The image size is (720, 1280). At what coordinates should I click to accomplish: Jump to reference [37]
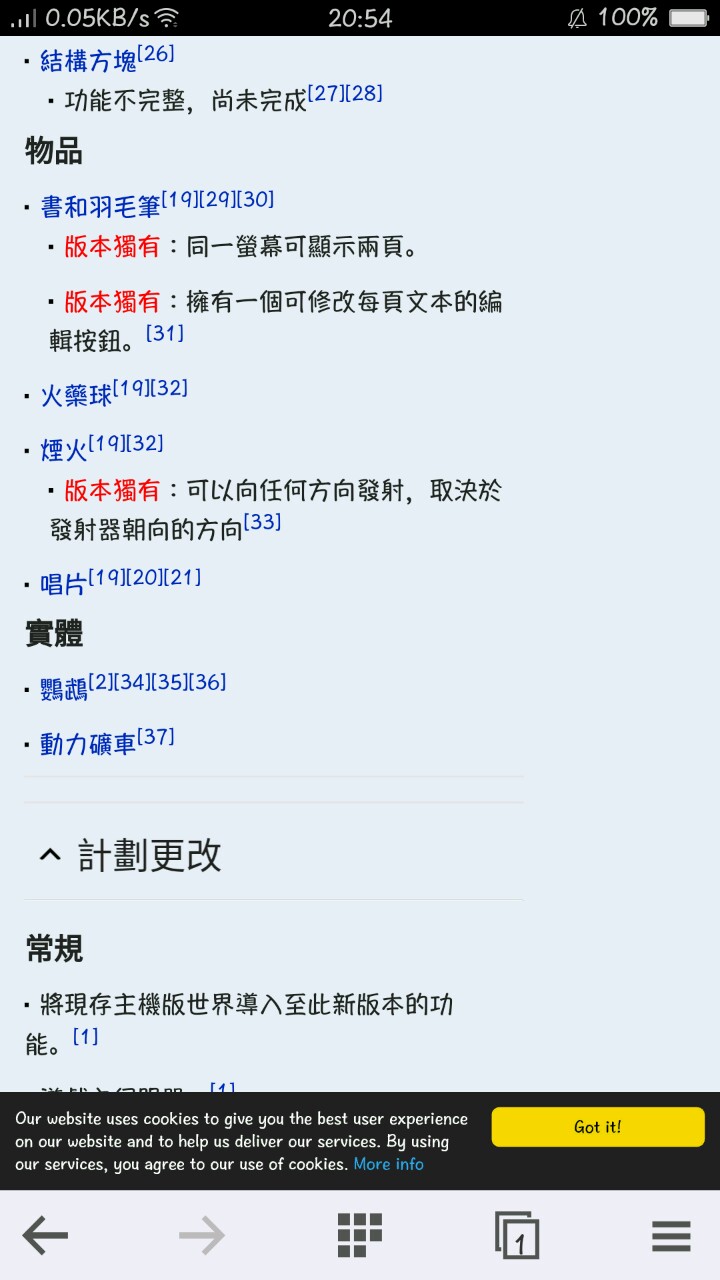[x=156, y=737]
